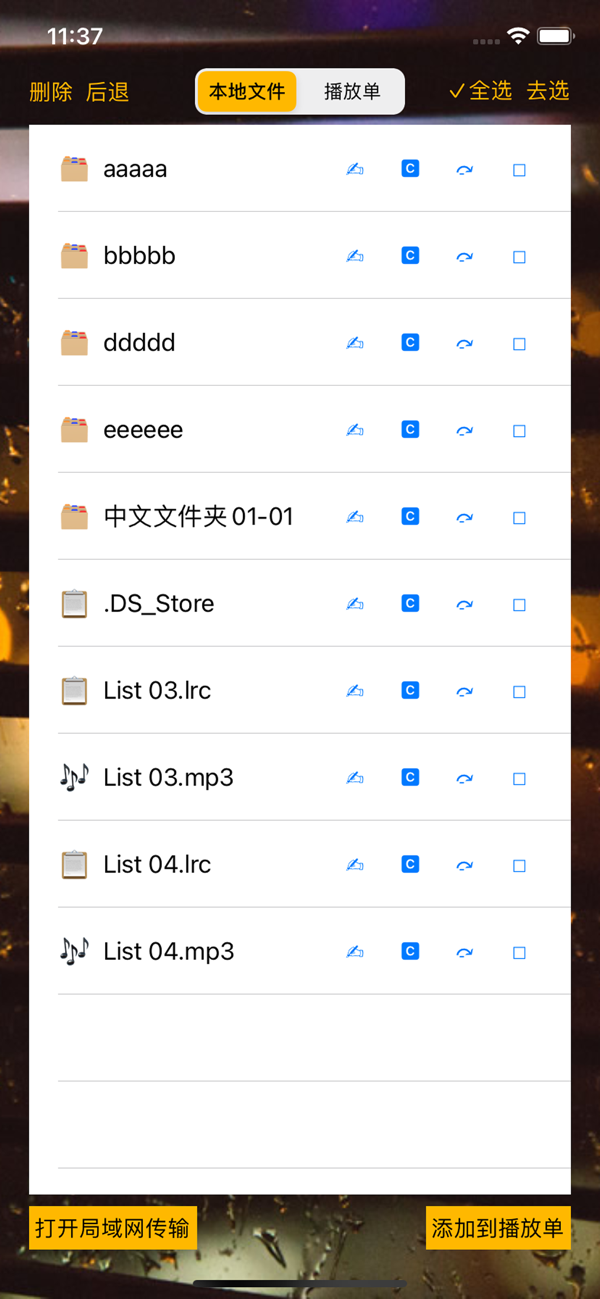Screen dimensions: 600x1299
Task: Open LAN transfer with 打开局域网传输
Action: point(112,1228)
